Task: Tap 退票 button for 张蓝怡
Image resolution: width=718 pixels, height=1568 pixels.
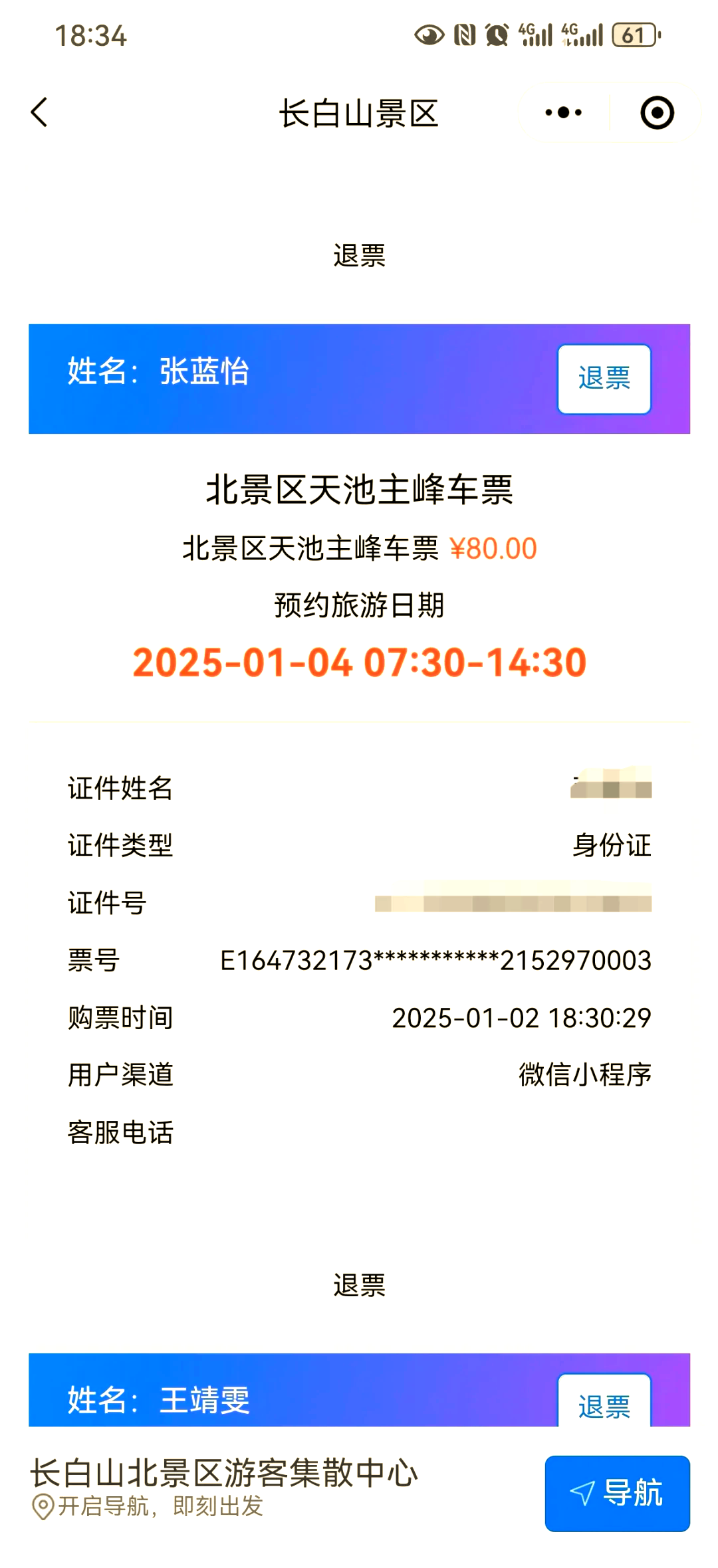Action: tap(604, 377)
